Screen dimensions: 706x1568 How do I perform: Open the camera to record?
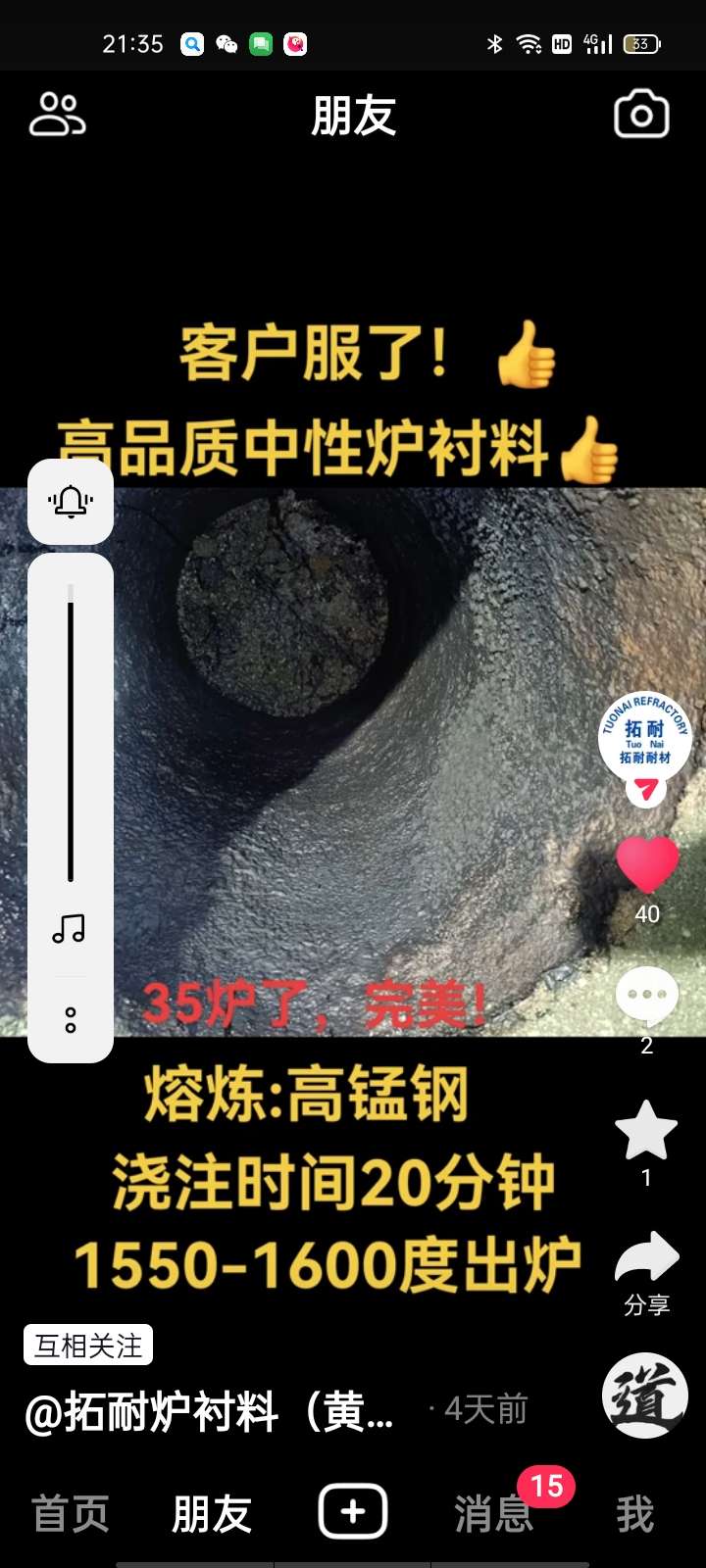coord(641,115)
